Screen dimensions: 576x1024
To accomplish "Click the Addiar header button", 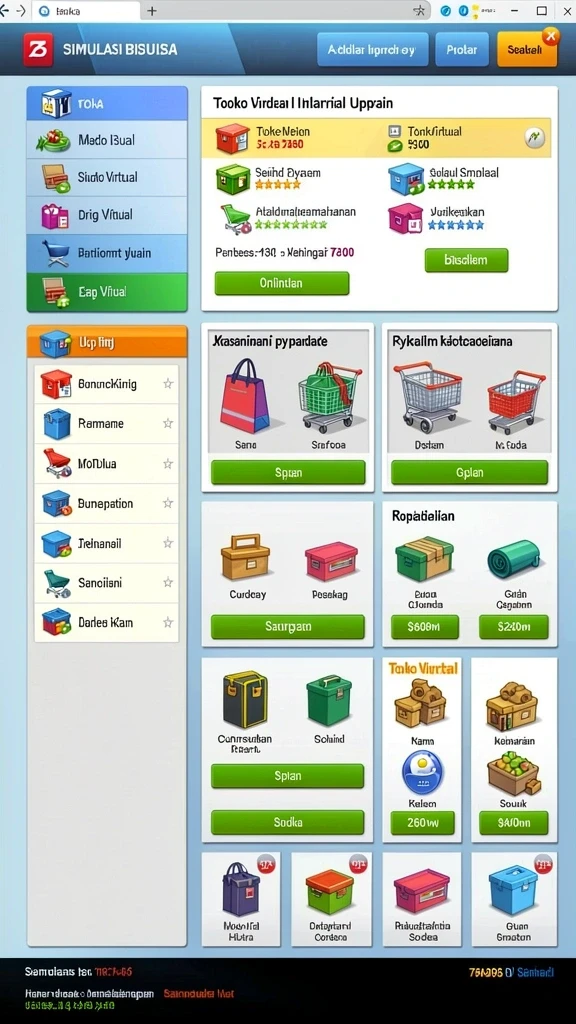I will click(x=372, y=50).
